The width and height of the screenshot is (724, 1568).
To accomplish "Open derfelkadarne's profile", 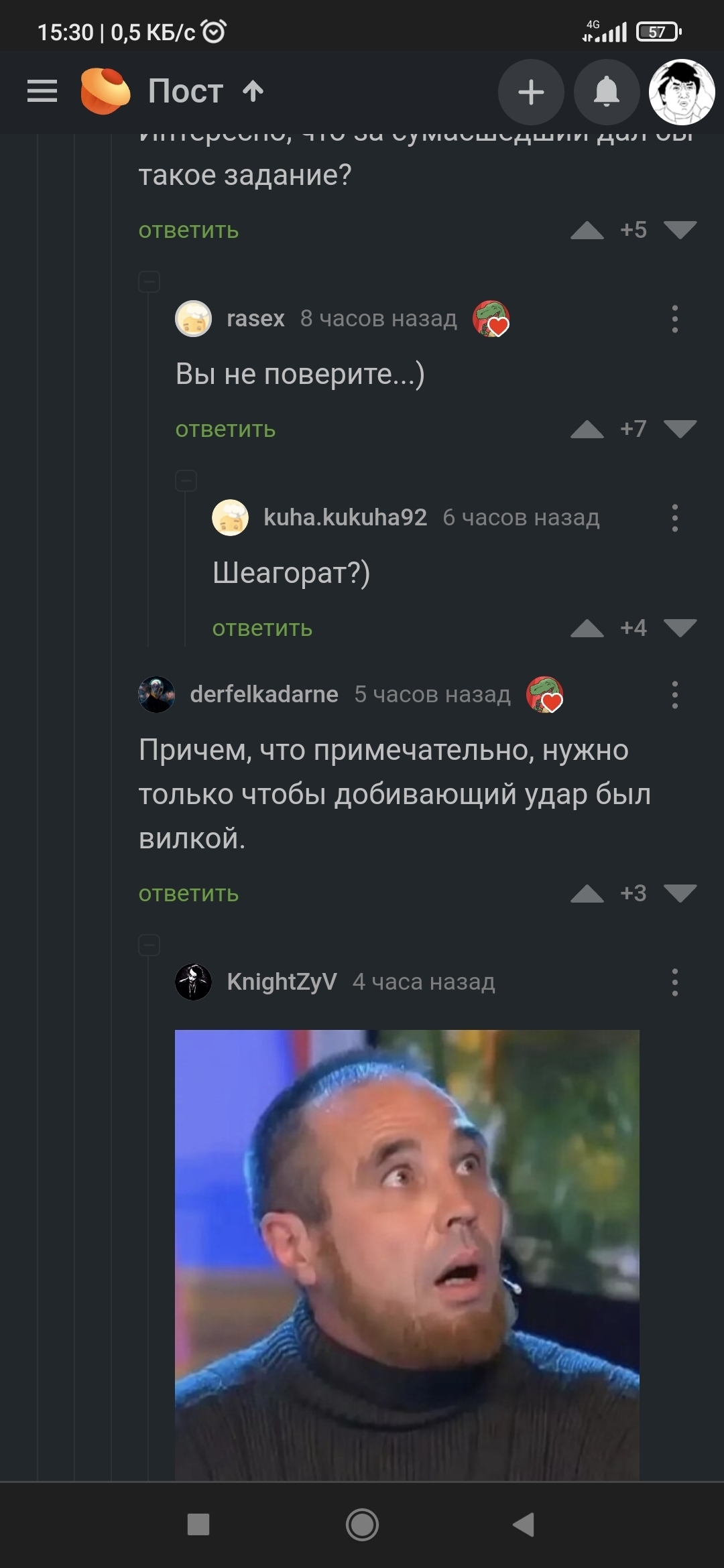I will pos(263,694).
